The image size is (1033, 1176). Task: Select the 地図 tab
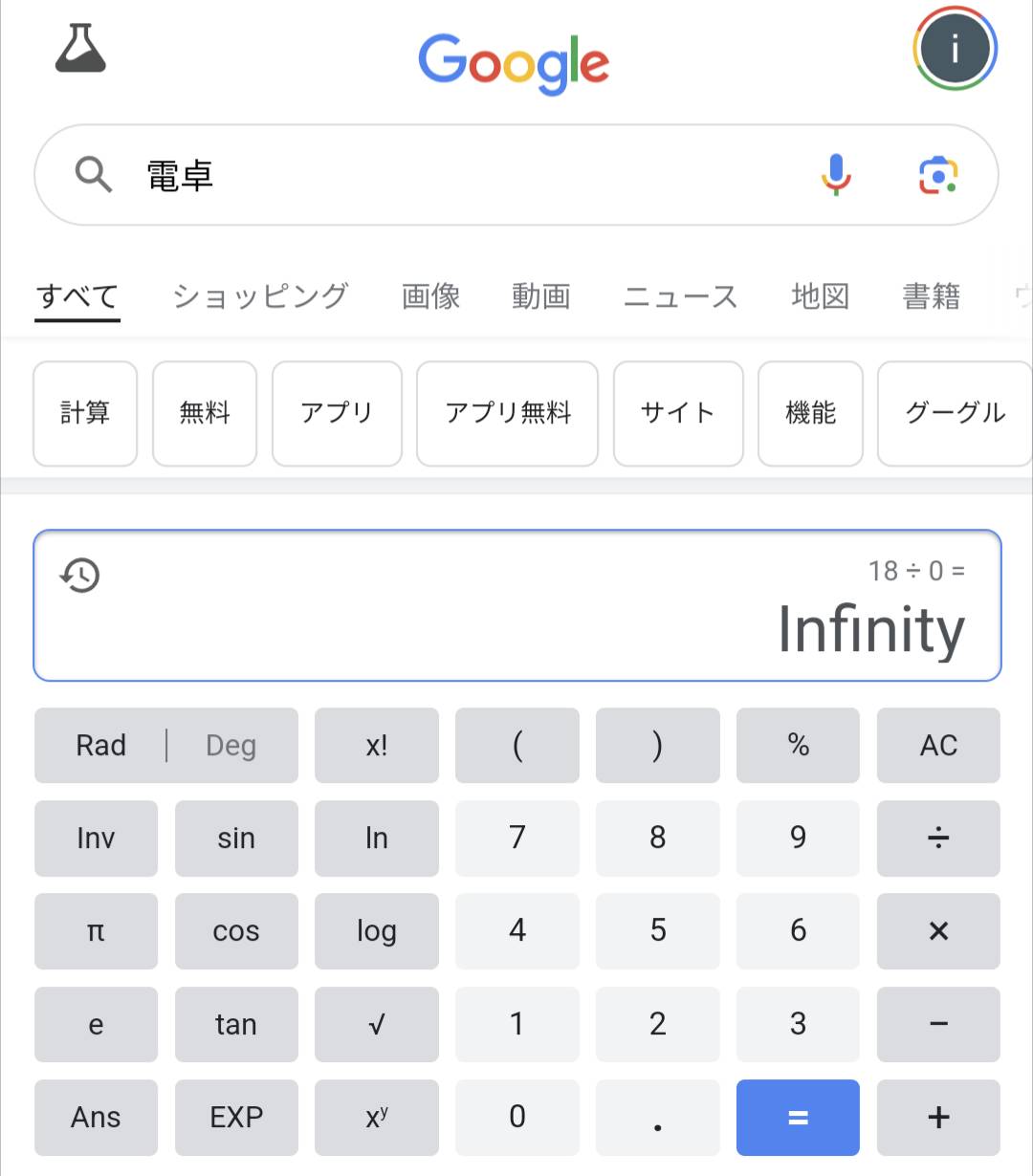821,296
